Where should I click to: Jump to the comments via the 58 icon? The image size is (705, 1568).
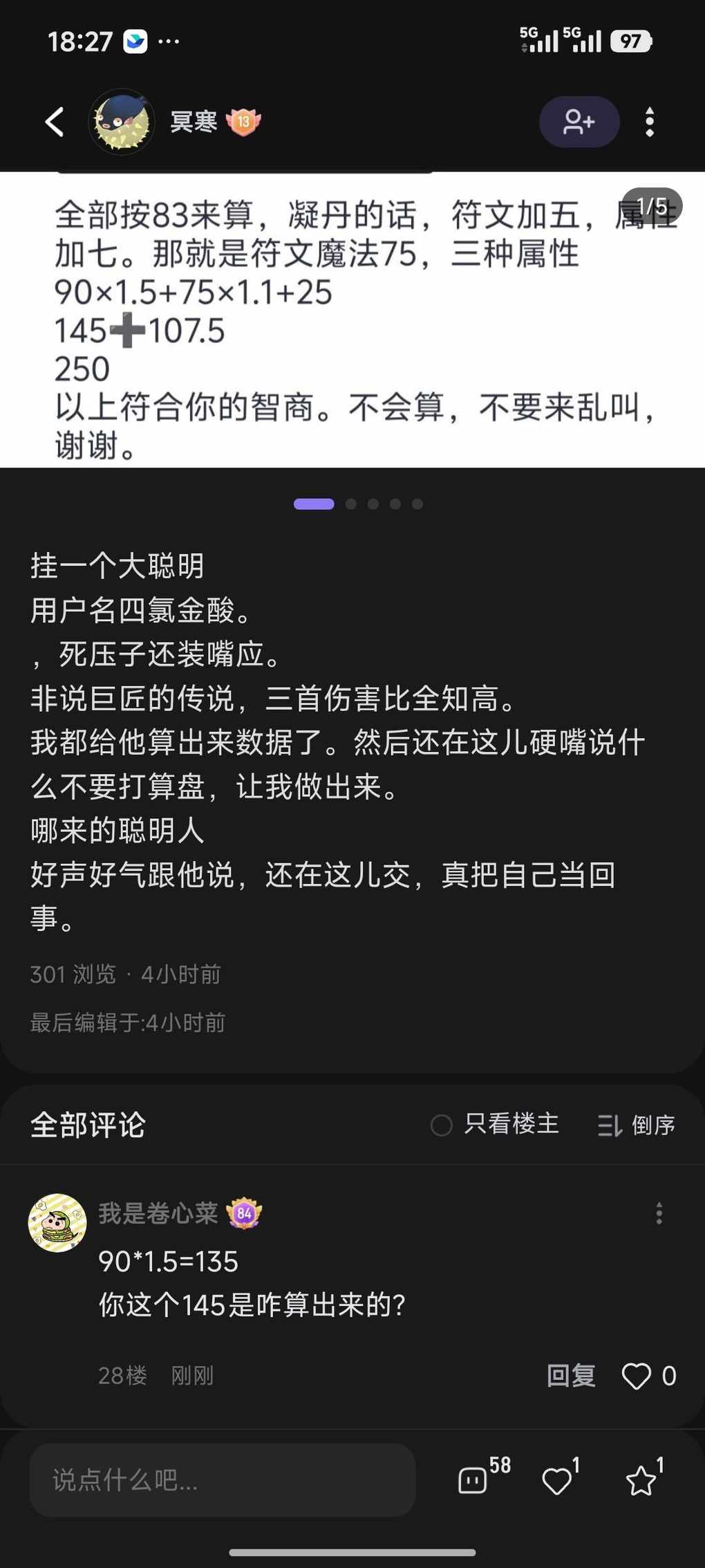pyautogui.click(x=474, y=1480)
